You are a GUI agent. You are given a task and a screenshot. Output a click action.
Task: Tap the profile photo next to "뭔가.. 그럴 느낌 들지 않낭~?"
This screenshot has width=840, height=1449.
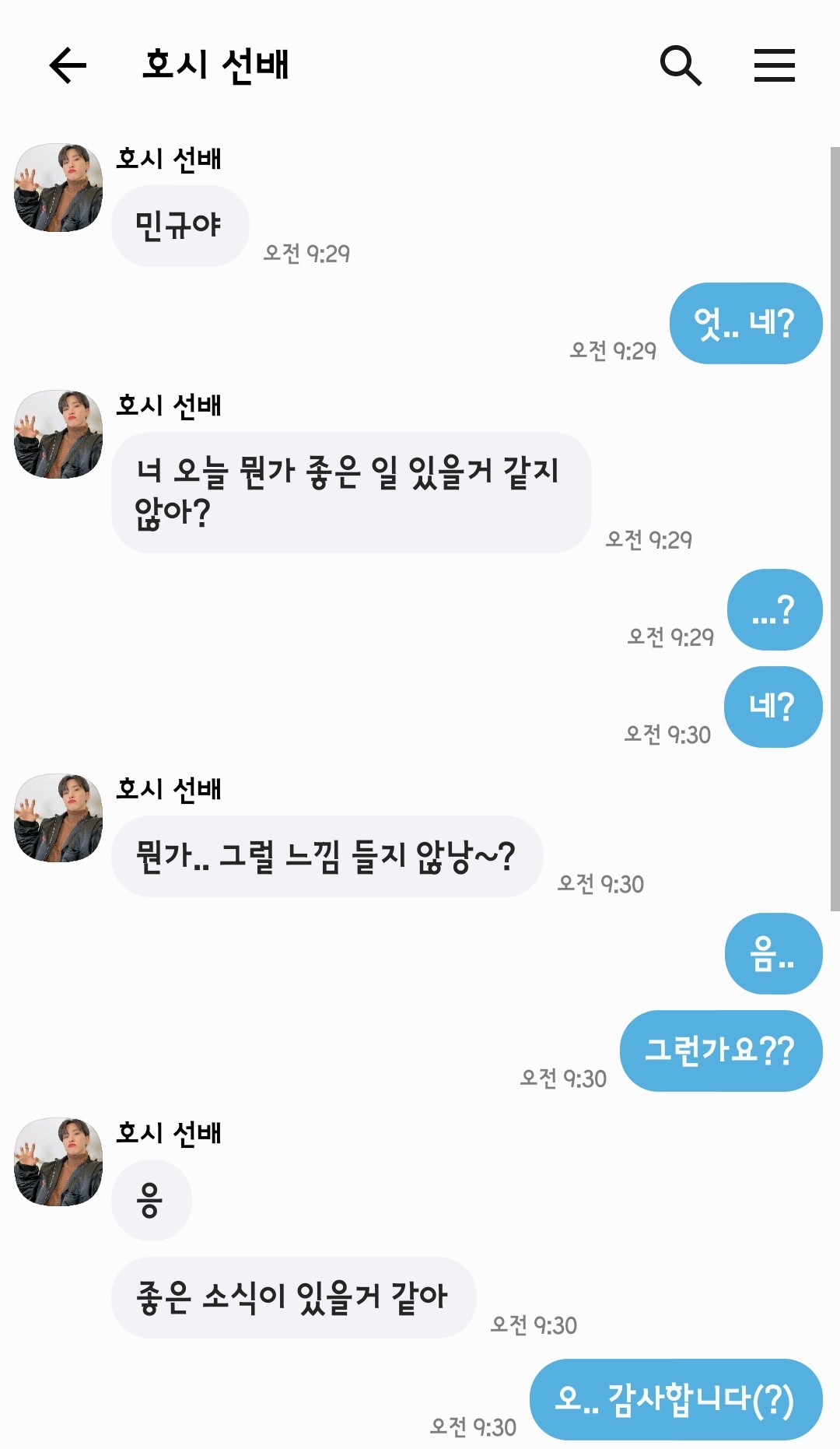(x=58, y=818)
